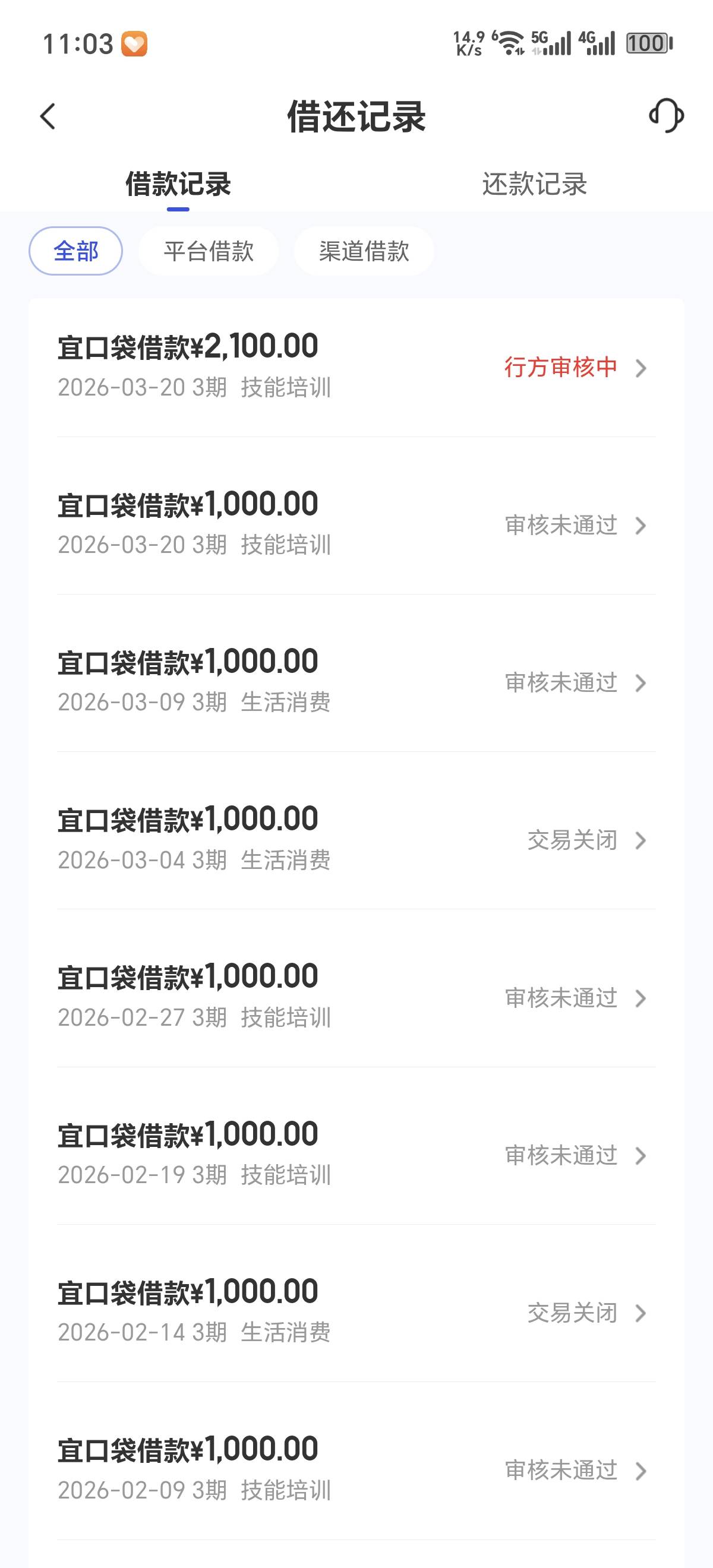Viewport: 713px width, 1568px height.
Task: Select the 借款记录 tab
Action: click(178, 185)
